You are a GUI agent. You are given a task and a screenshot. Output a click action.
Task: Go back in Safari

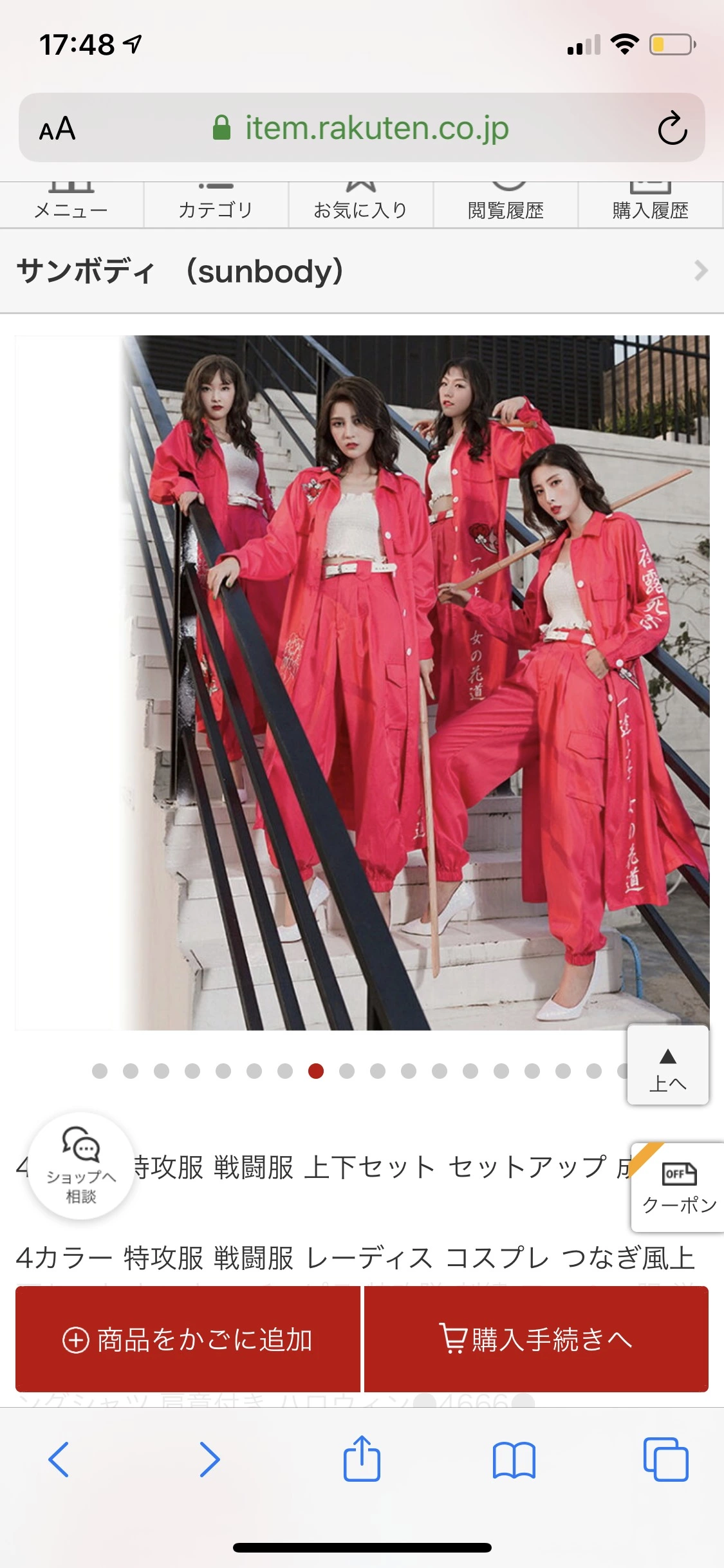click(59, 1459)
